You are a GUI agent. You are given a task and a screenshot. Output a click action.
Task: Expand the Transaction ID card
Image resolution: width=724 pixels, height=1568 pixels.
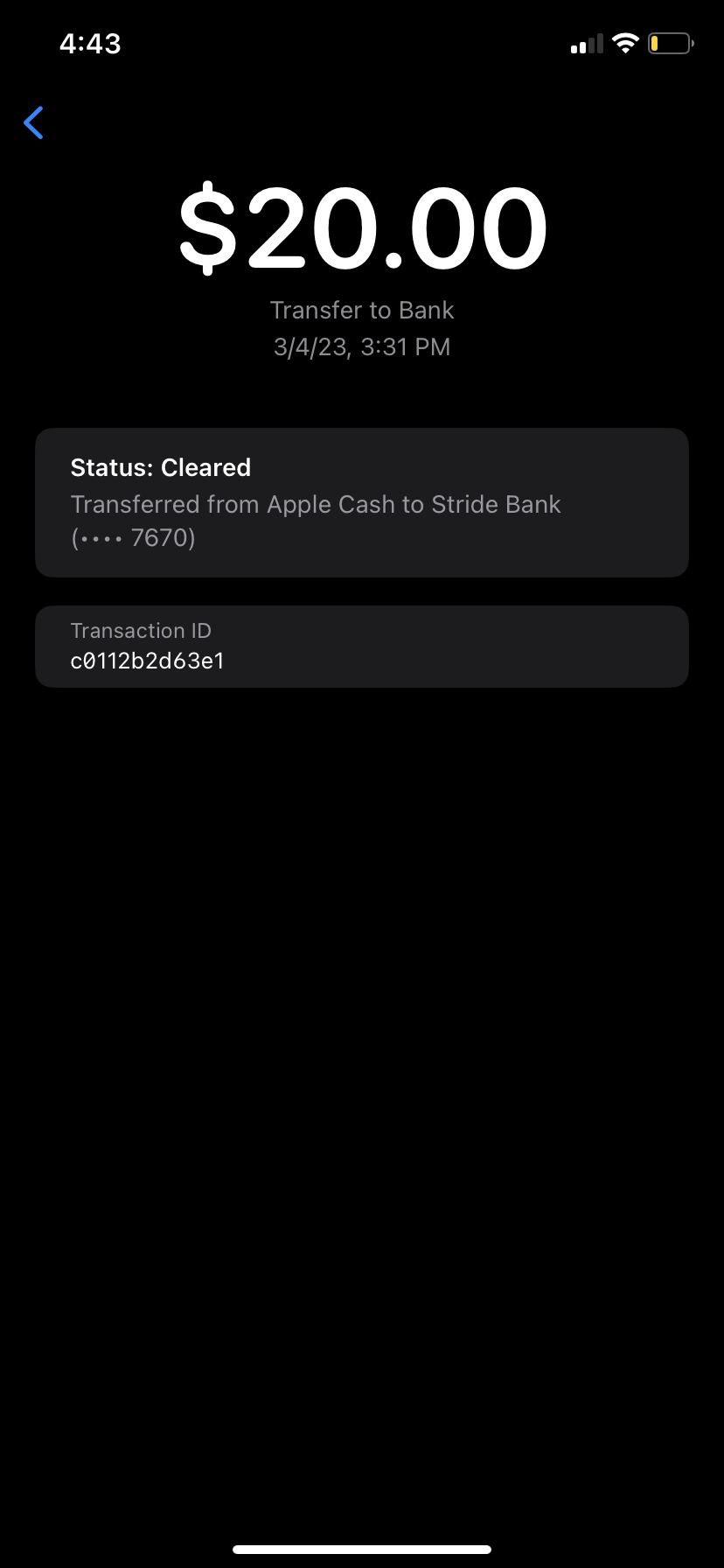click(x=362, y=646)
